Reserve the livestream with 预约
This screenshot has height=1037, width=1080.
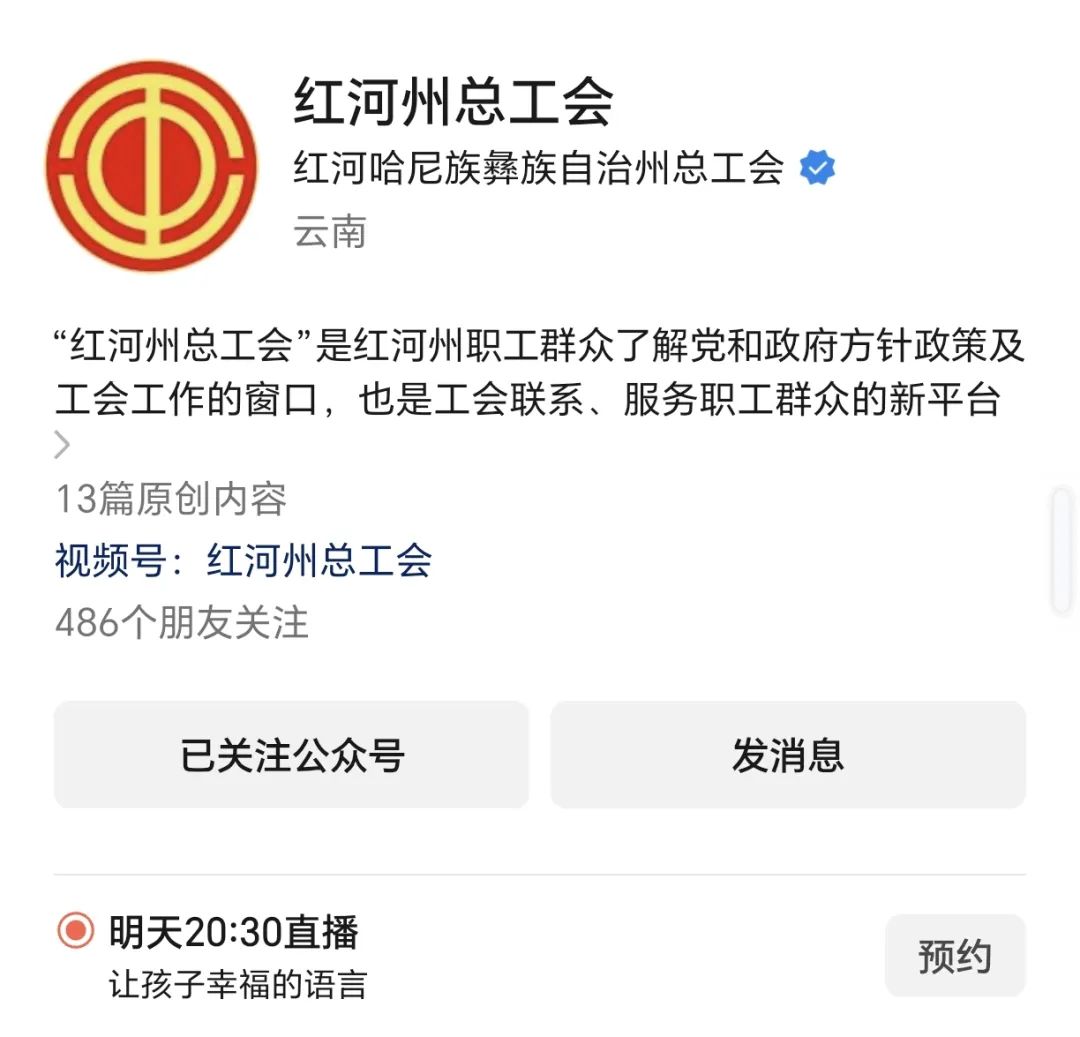pos(954,956)
